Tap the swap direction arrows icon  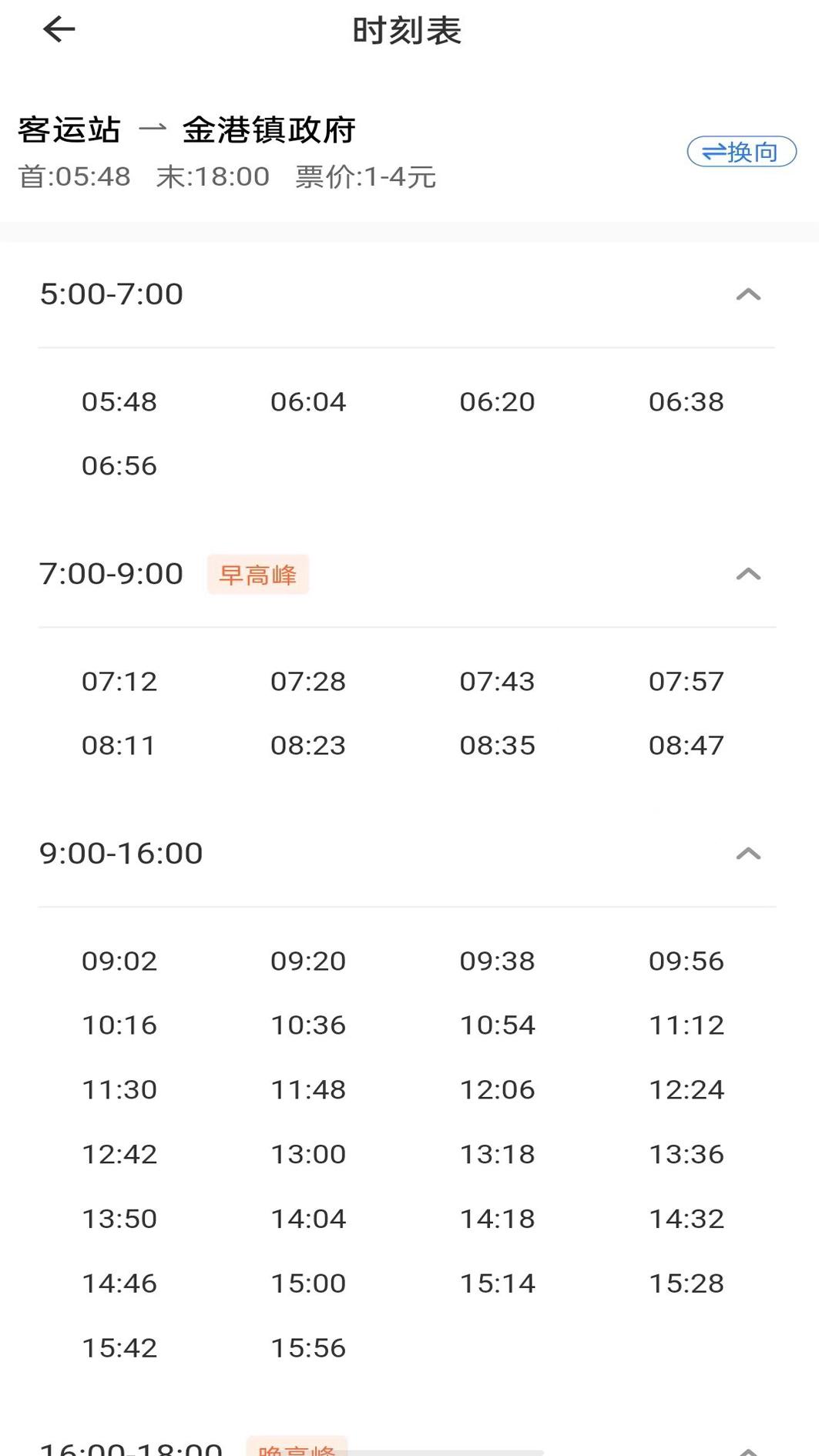(713, 153)
